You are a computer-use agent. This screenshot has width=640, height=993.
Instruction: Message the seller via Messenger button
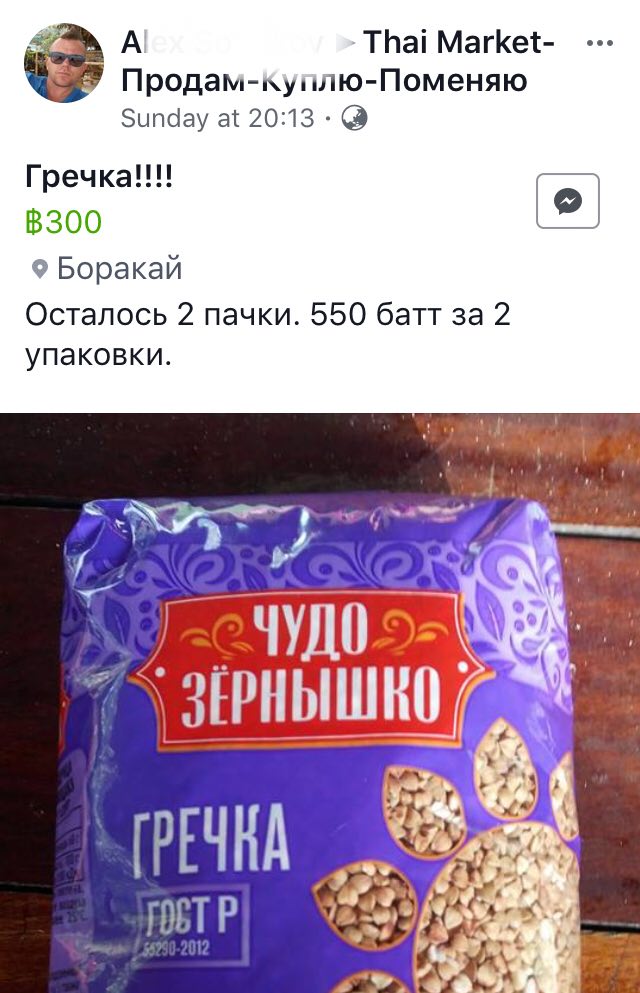(568, 201)
